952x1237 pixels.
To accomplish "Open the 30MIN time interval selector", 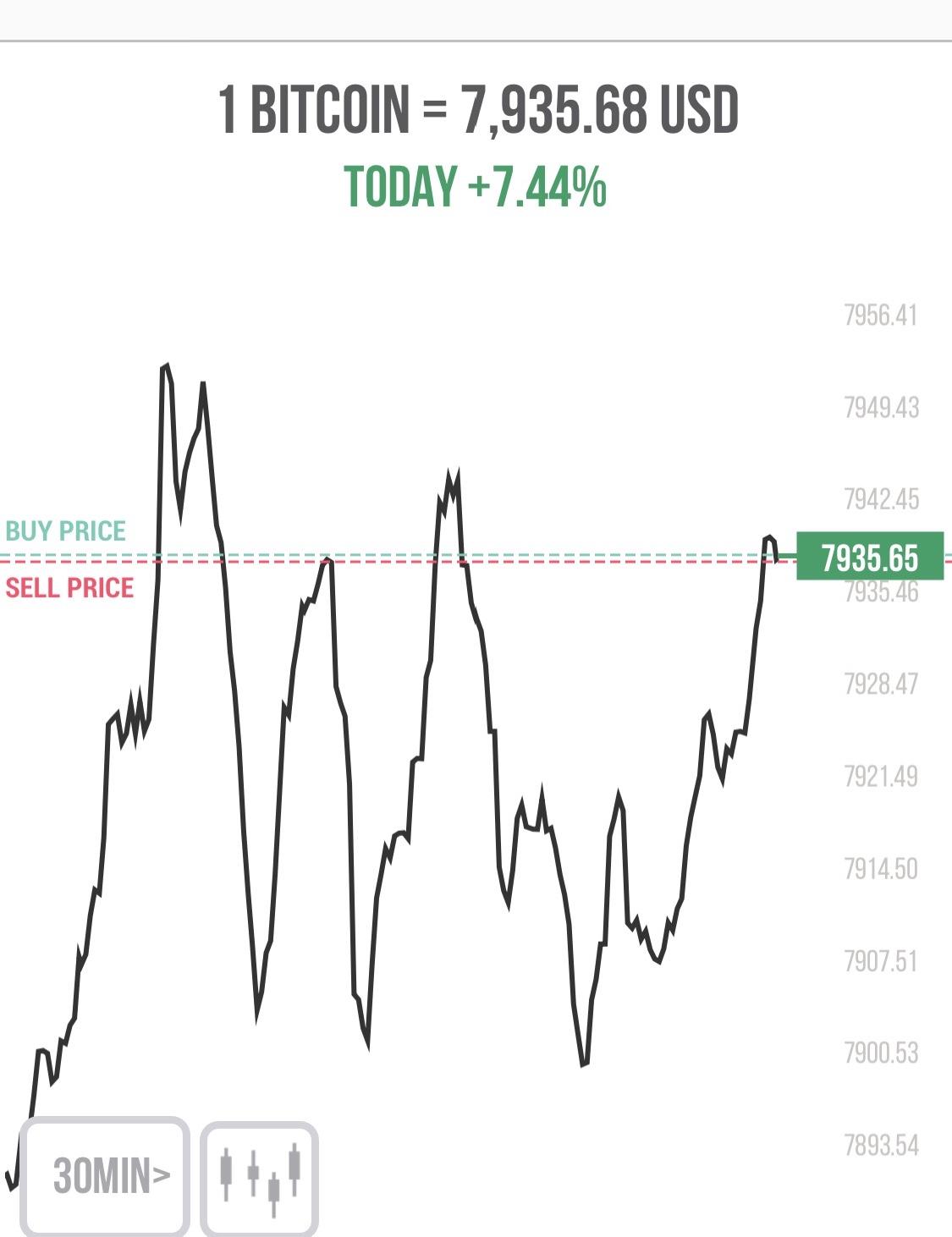I will [104, 1175].
